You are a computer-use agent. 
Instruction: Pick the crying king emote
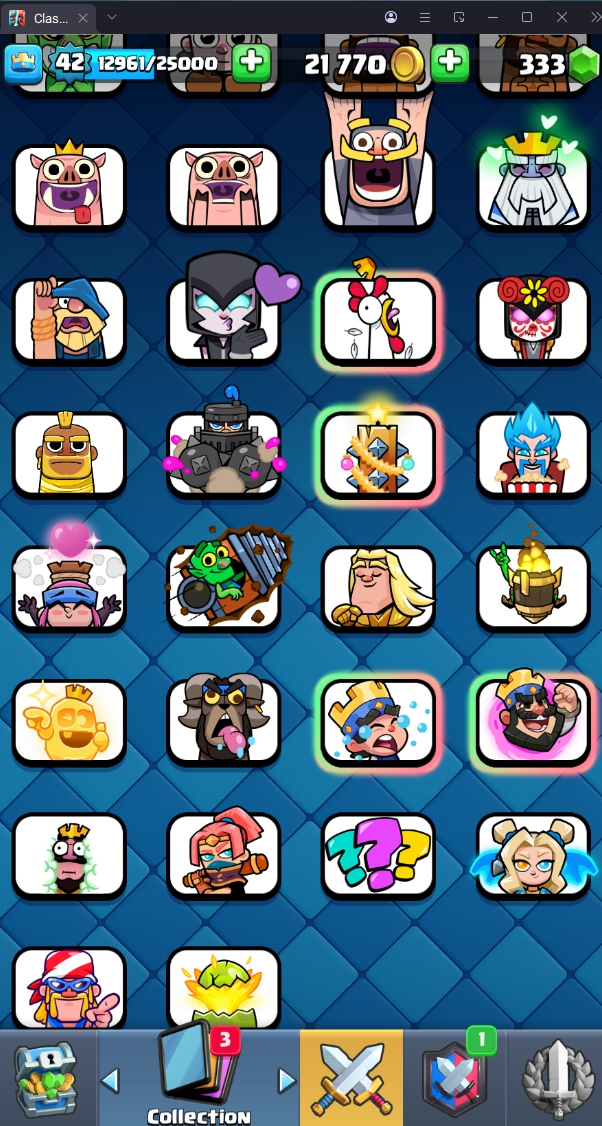coord(378,721)
